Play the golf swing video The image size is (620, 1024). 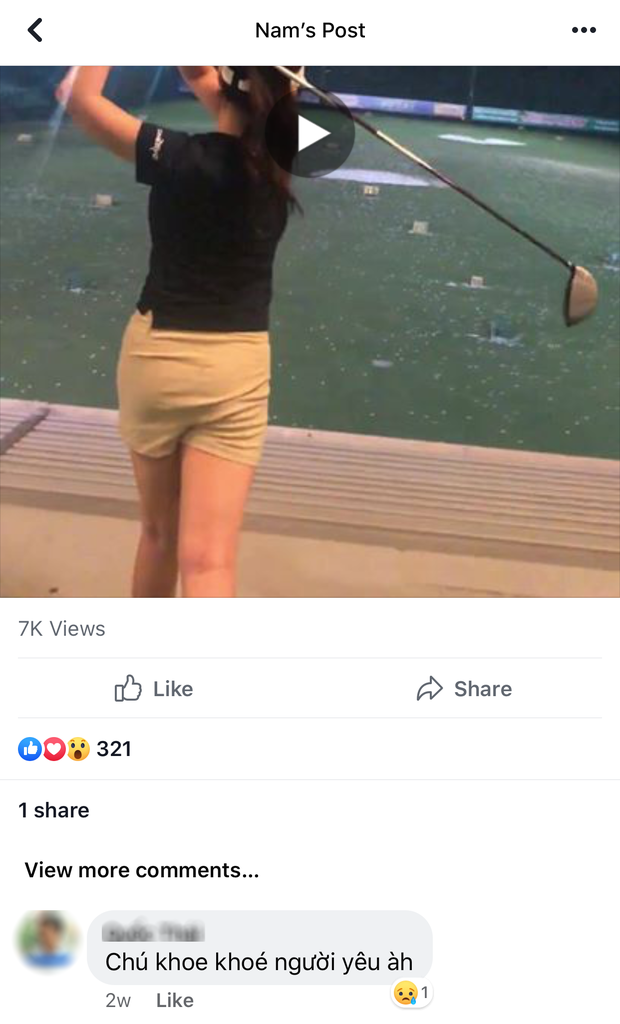pos(312,134)
